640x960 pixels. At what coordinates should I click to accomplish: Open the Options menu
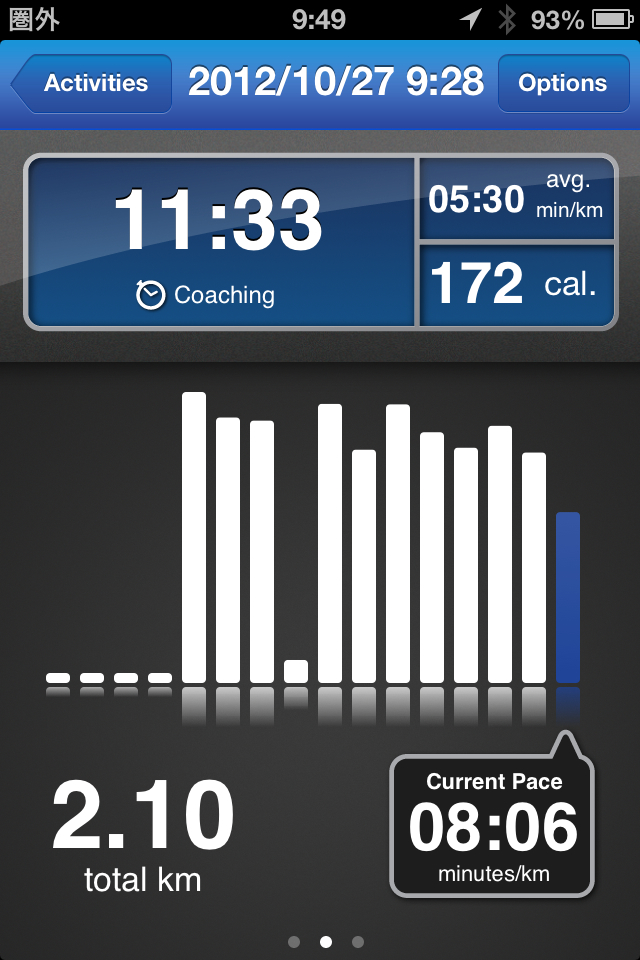(x=562, y=84)
